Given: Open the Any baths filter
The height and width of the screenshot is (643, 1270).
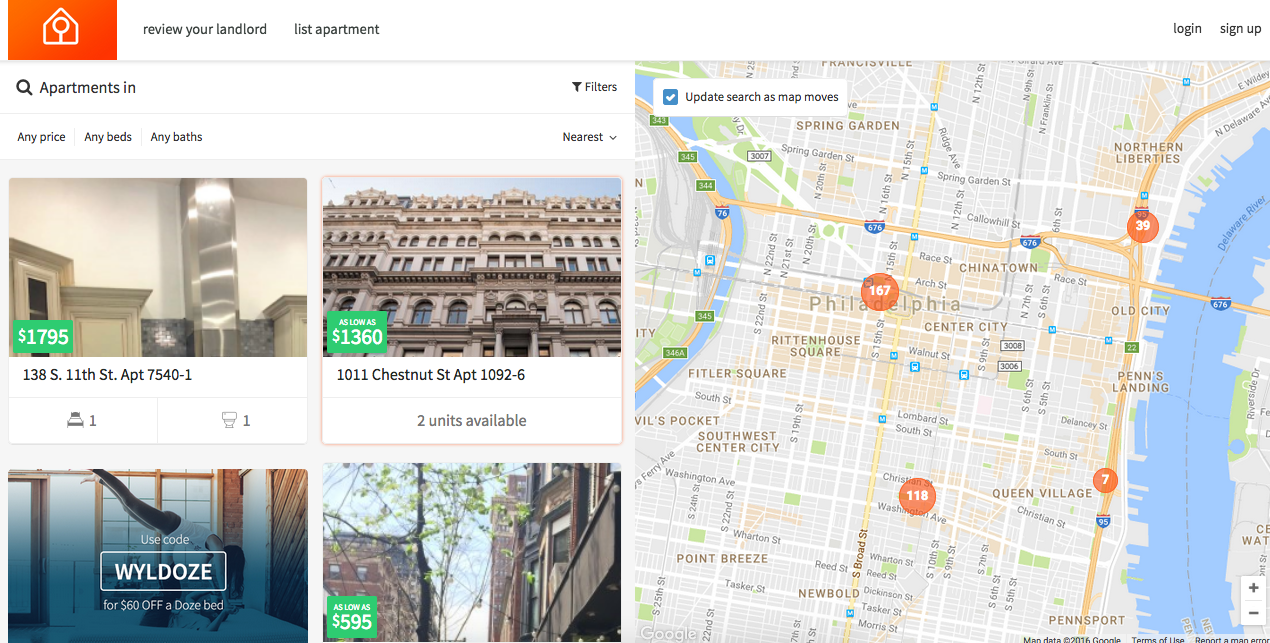Looking at the screenshot, I should coord(176,137).
